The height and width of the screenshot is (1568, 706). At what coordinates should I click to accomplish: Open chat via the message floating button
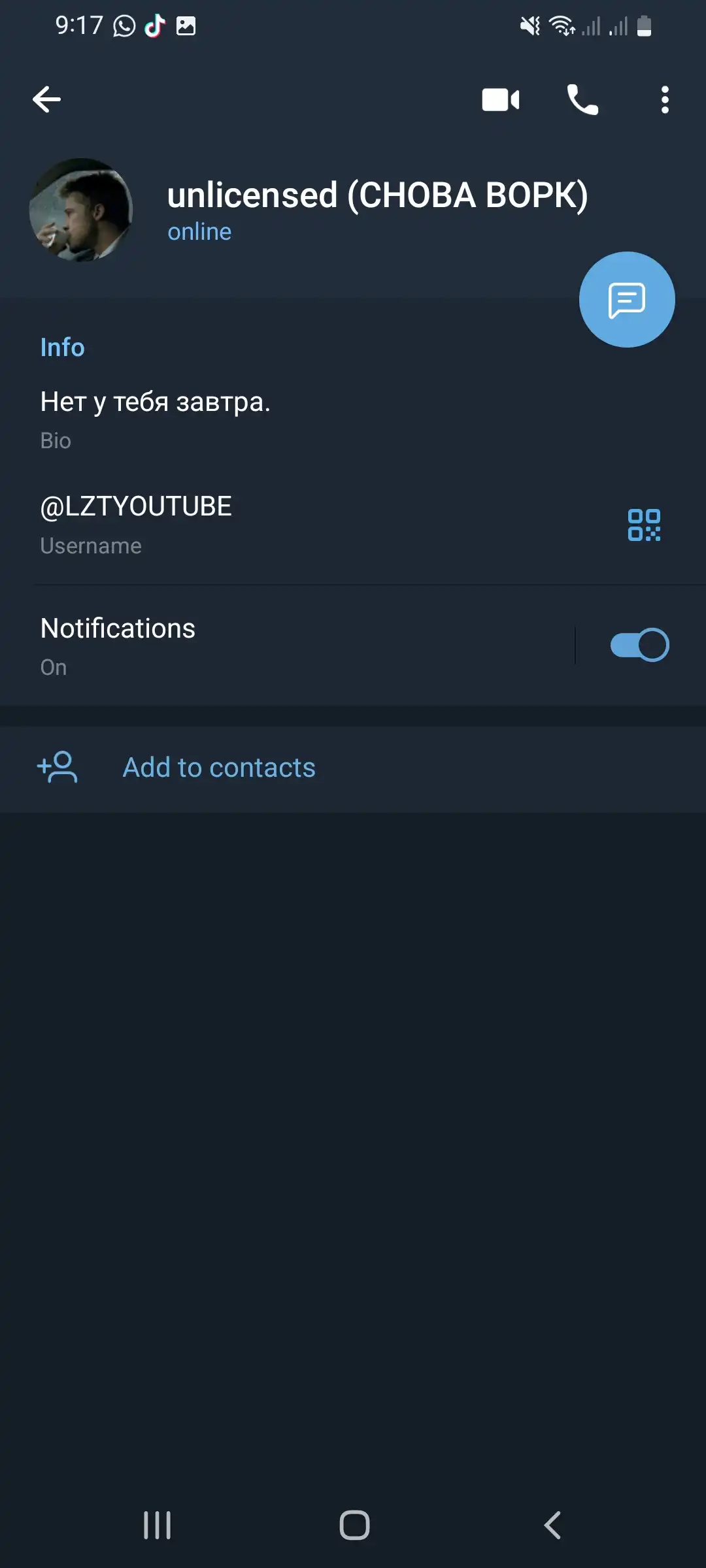(x=627, y=299)
